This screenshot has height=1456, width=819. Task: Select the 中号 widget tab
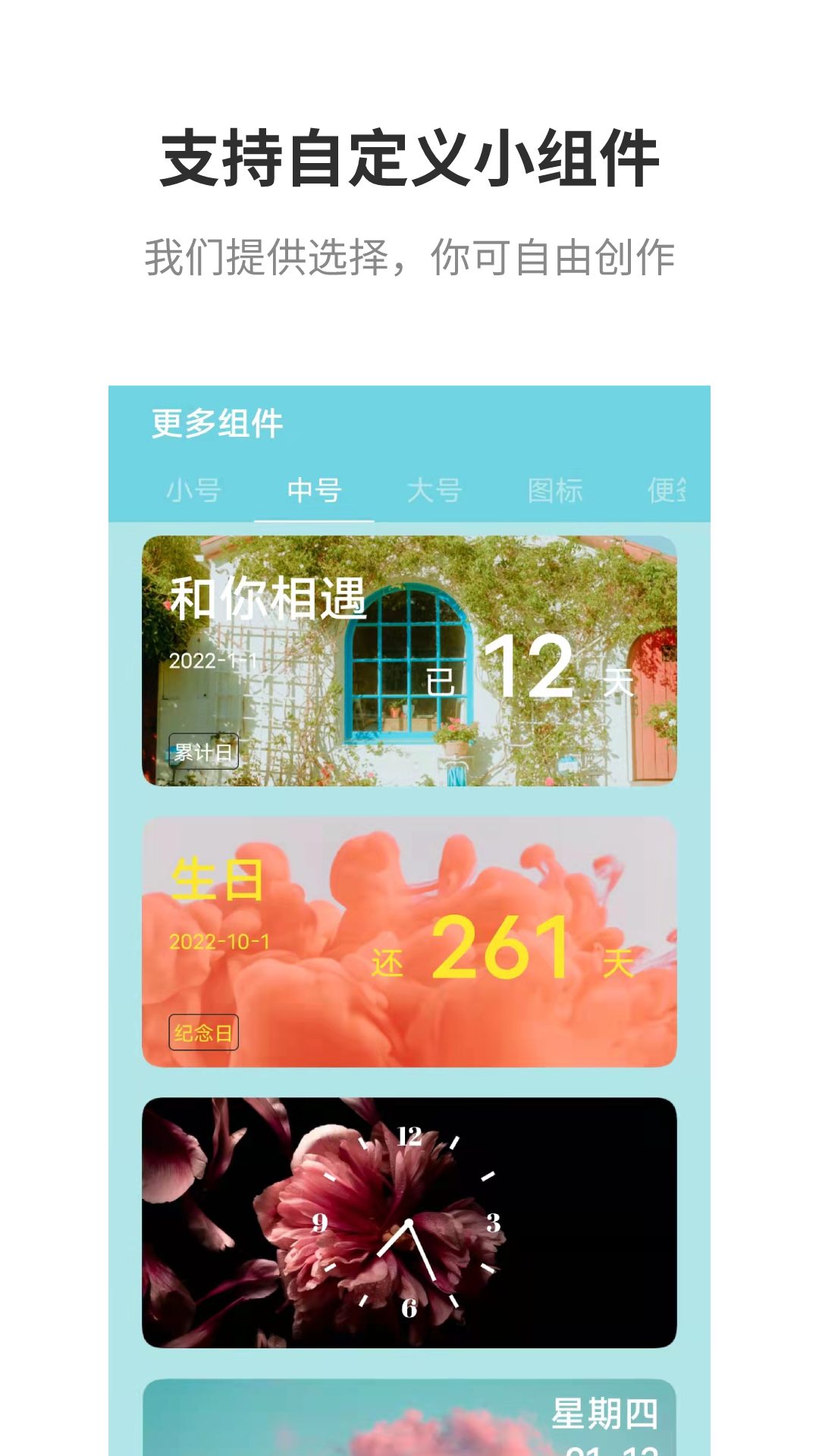click(x=315, y=489)
